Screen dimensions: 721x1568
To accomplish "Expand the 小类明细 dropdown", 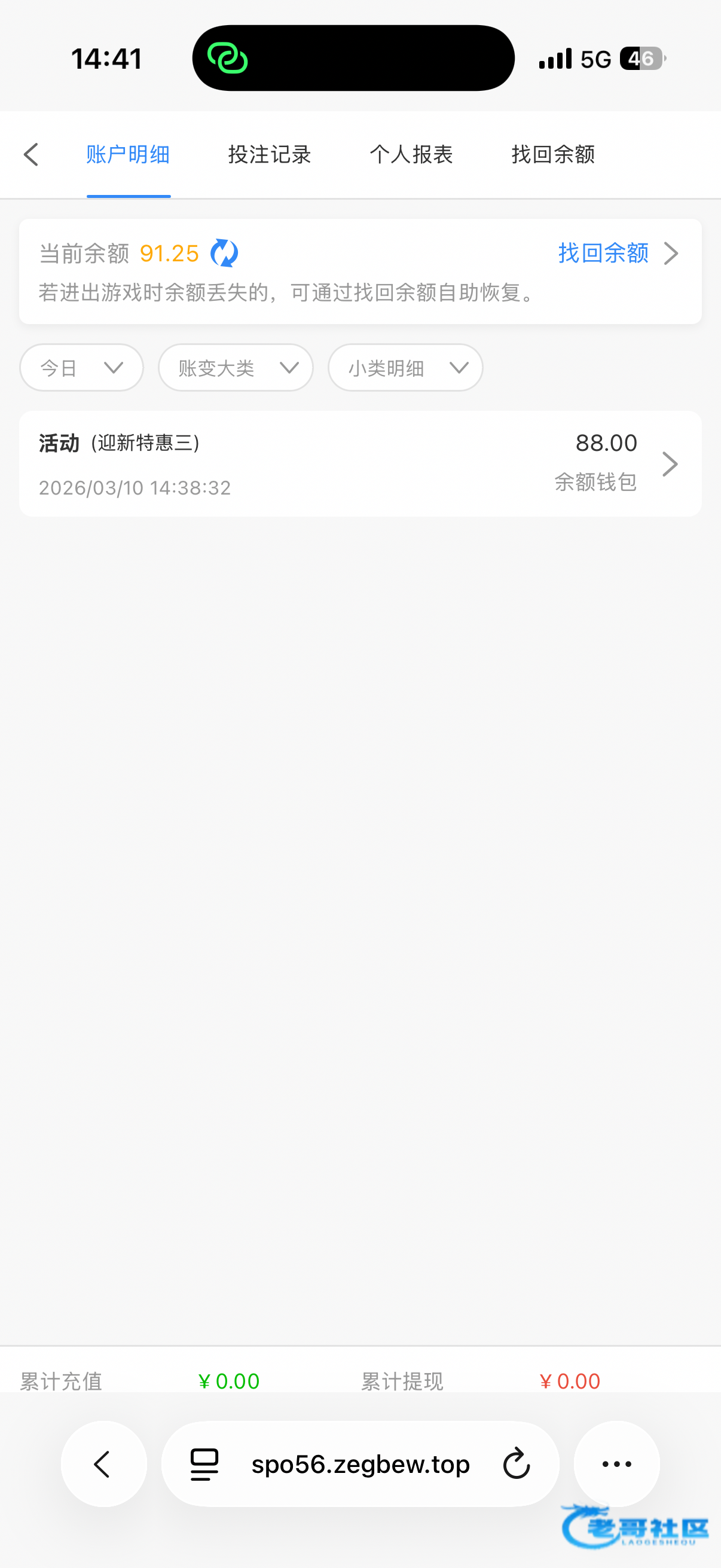I will [405, 368].
